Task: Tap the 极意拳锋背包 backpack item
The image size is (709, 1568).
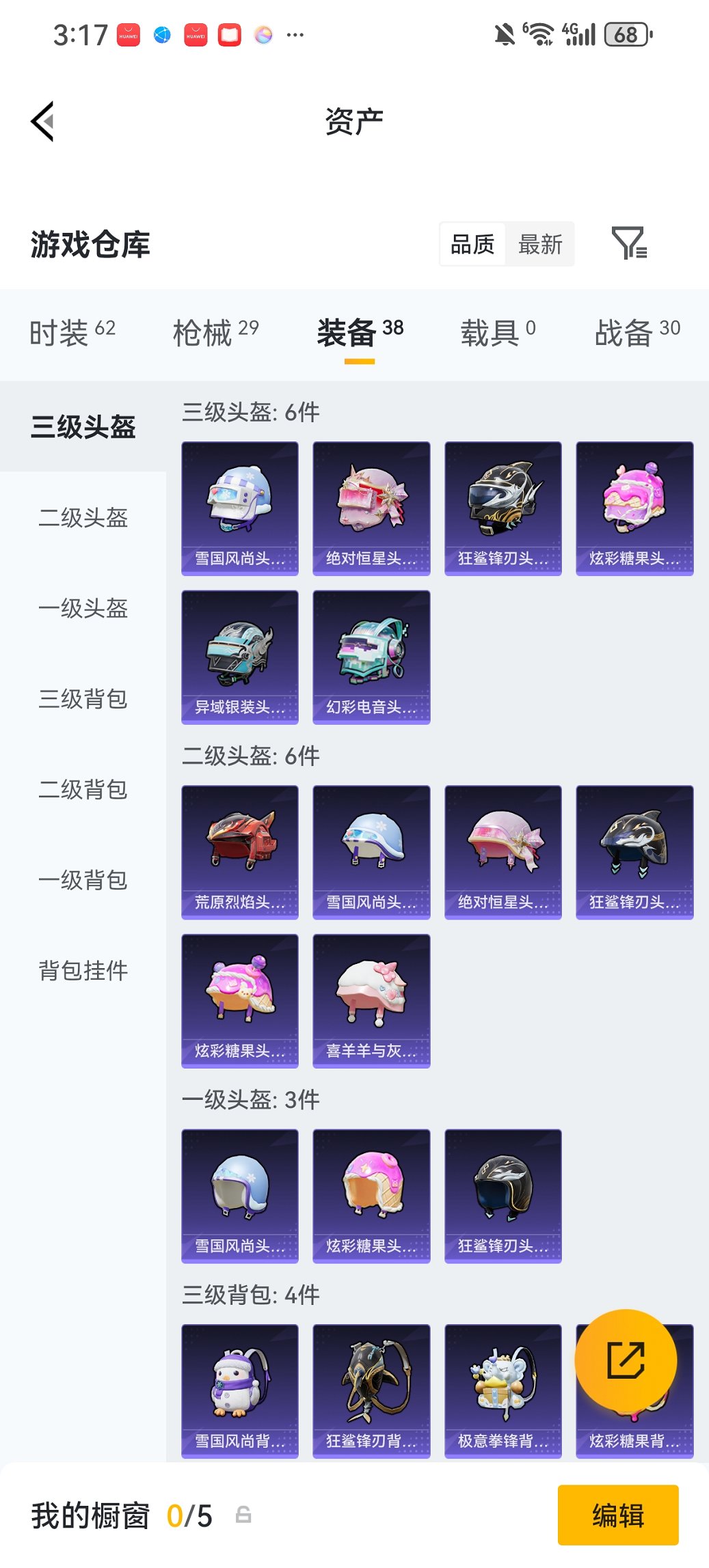Action: click(x=503, y=1390)
